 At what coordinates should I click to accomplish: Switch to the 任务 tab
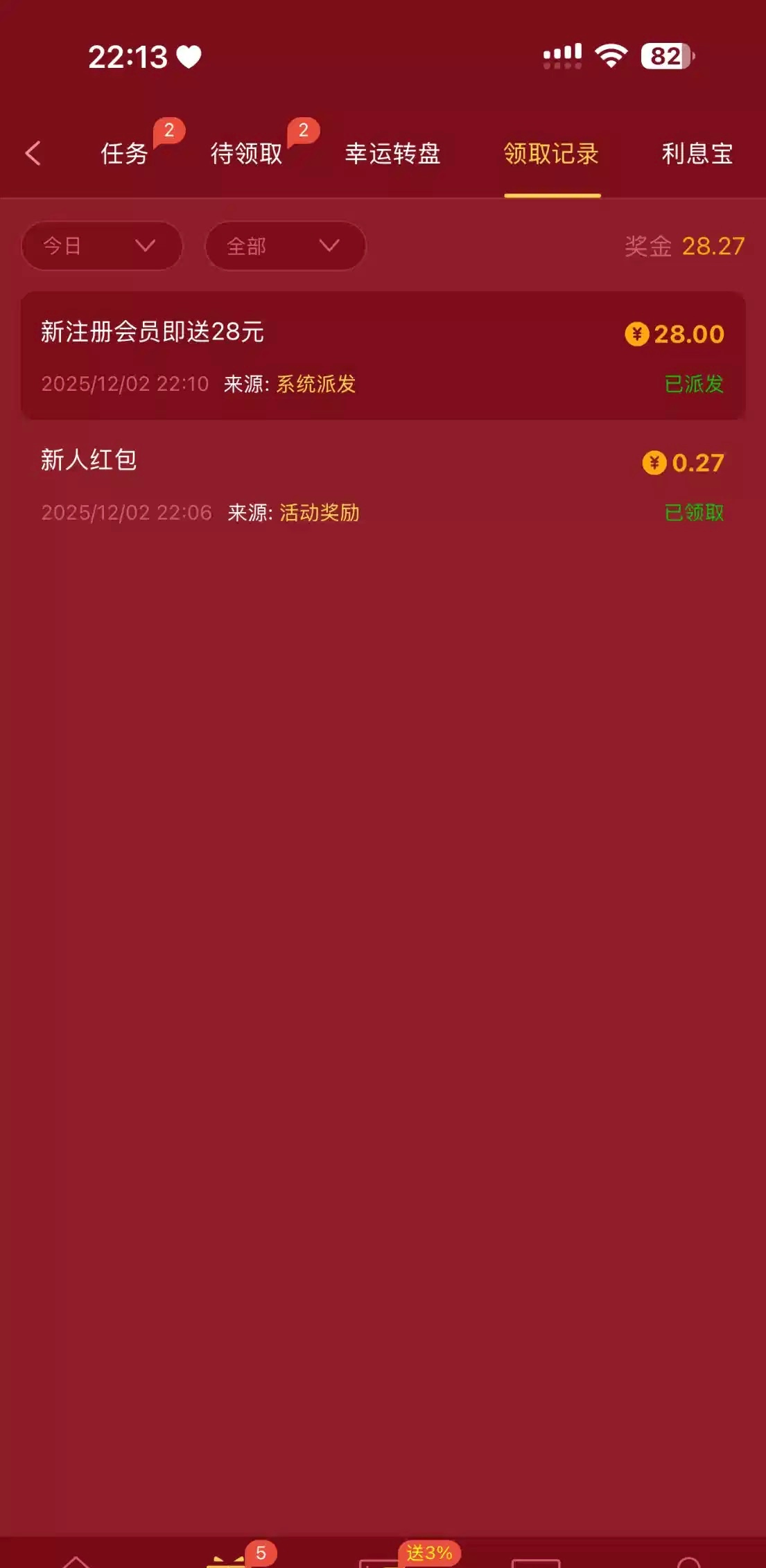click(x=125, y=153)
